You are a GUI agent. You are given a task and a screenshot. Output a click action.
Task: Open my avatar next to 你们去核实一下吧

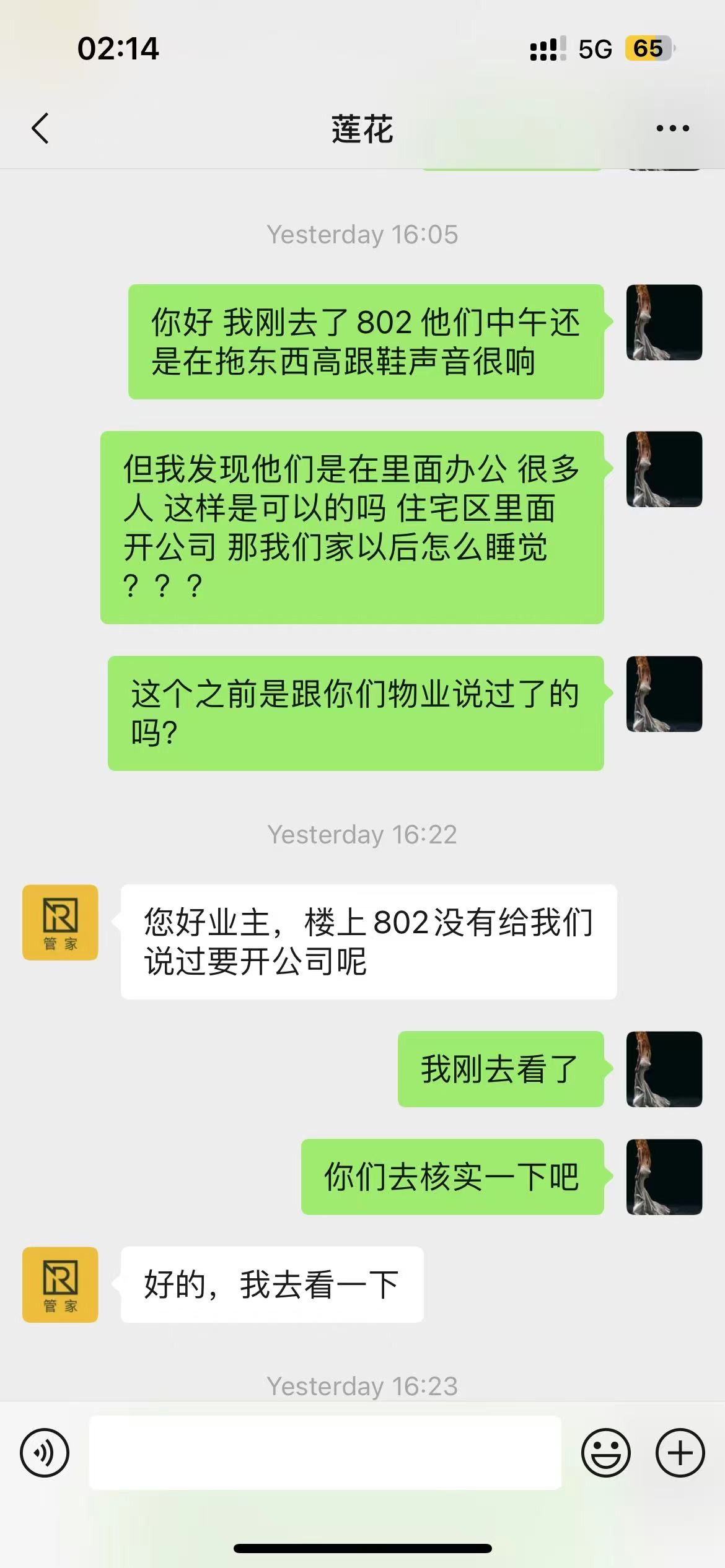(x=664, y=1177)
